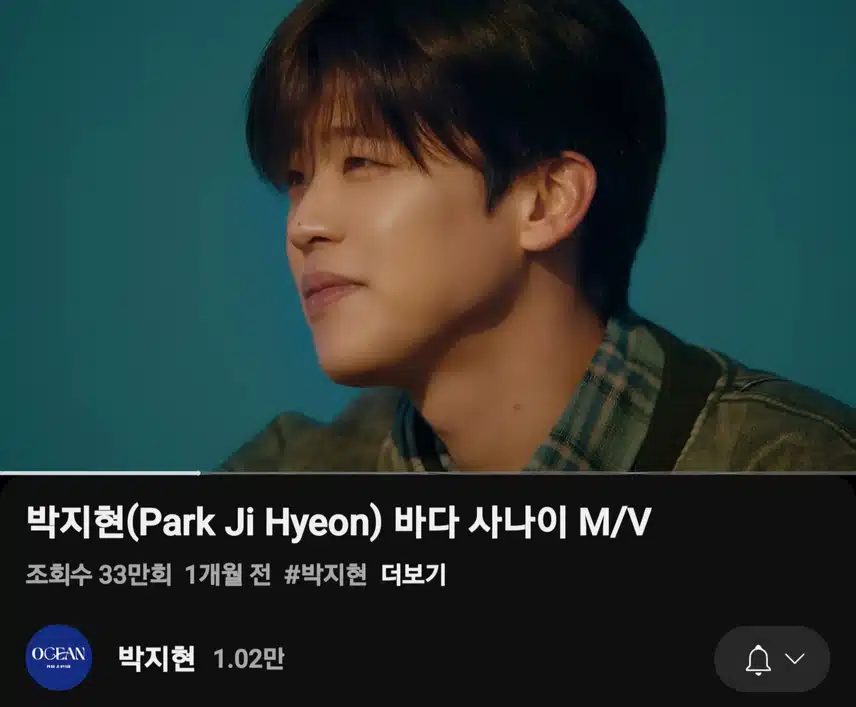
Task: Open the 박지현 channel name
Action: 156,658
